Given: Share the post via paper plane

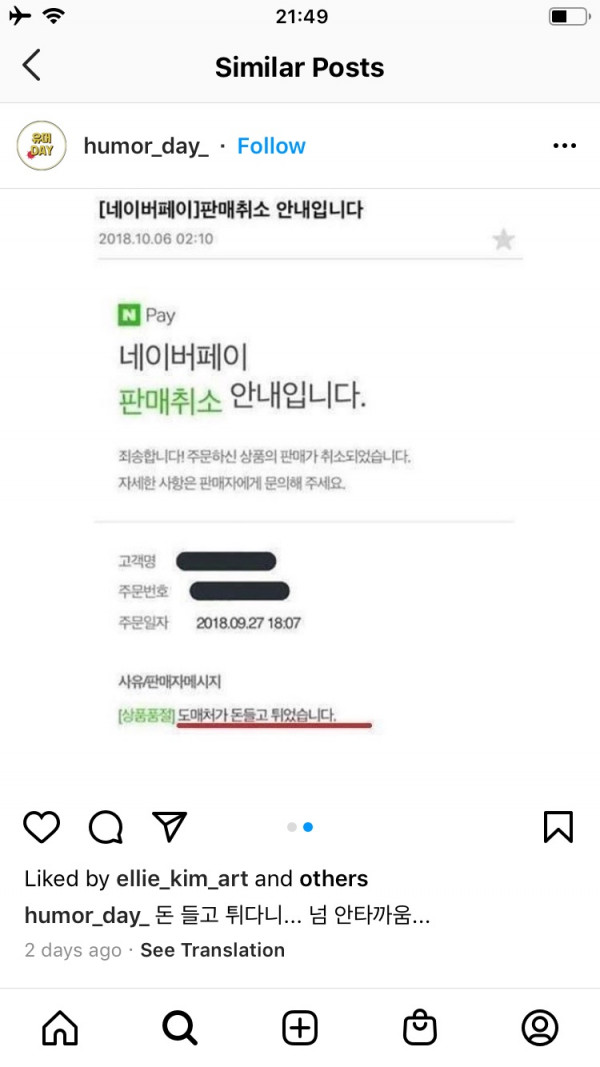Looking at the screenshot, I should coord(170,826).
